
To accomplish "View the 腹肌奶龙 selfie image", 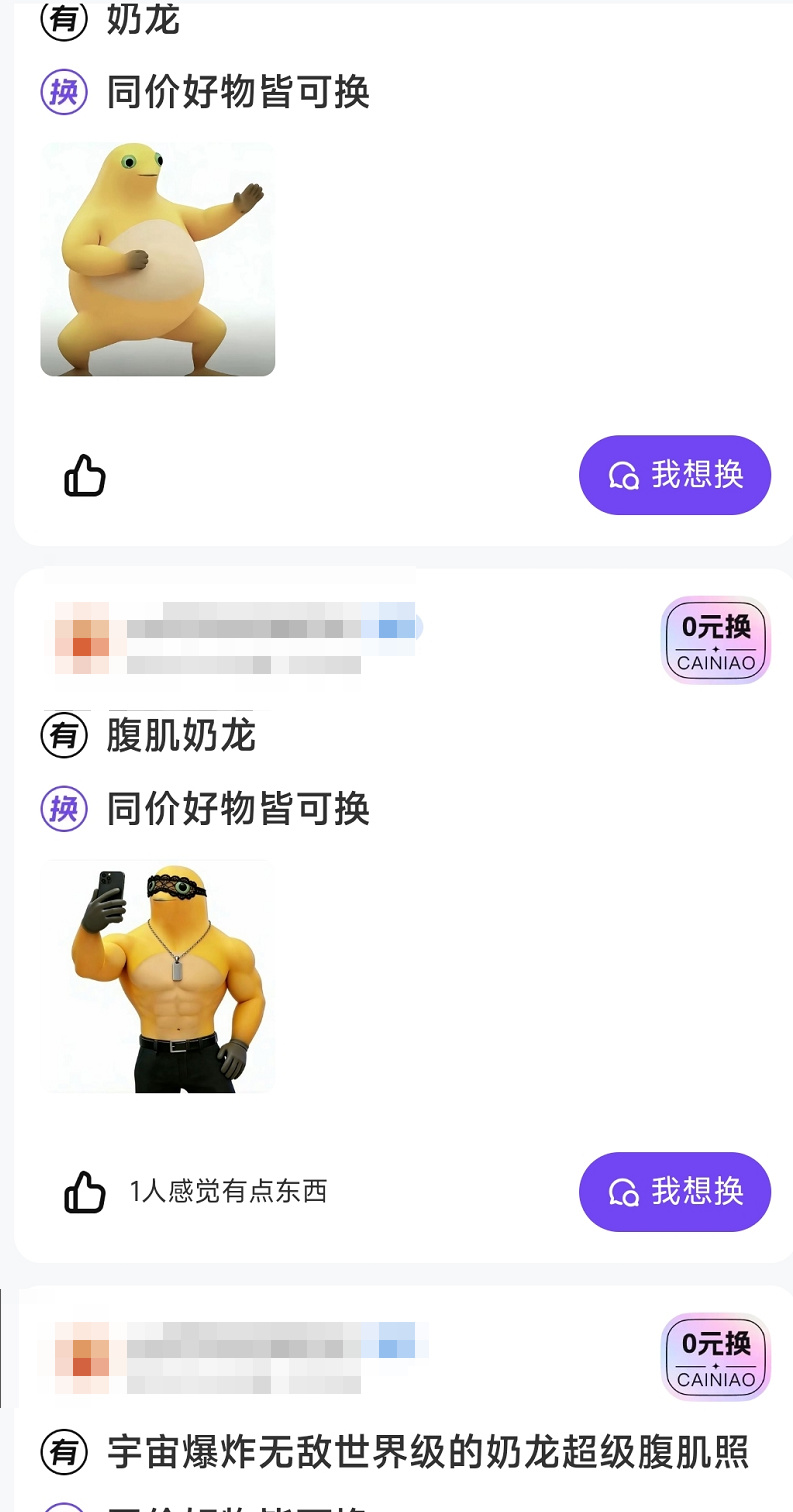I will pyautogui.click(x=158, y=976).
